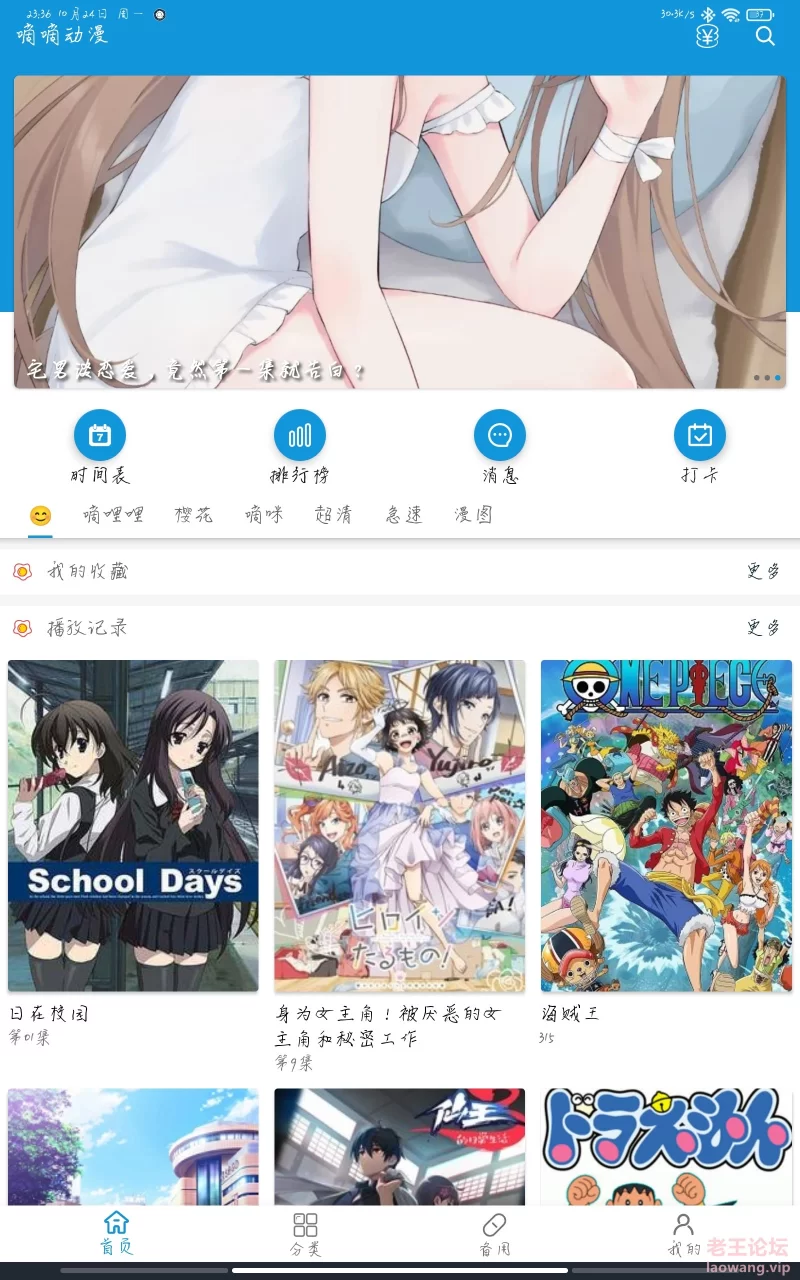The height and width of the screenshot is (1280, 800).
Task: Open 消息 messages
Action: 500,447
